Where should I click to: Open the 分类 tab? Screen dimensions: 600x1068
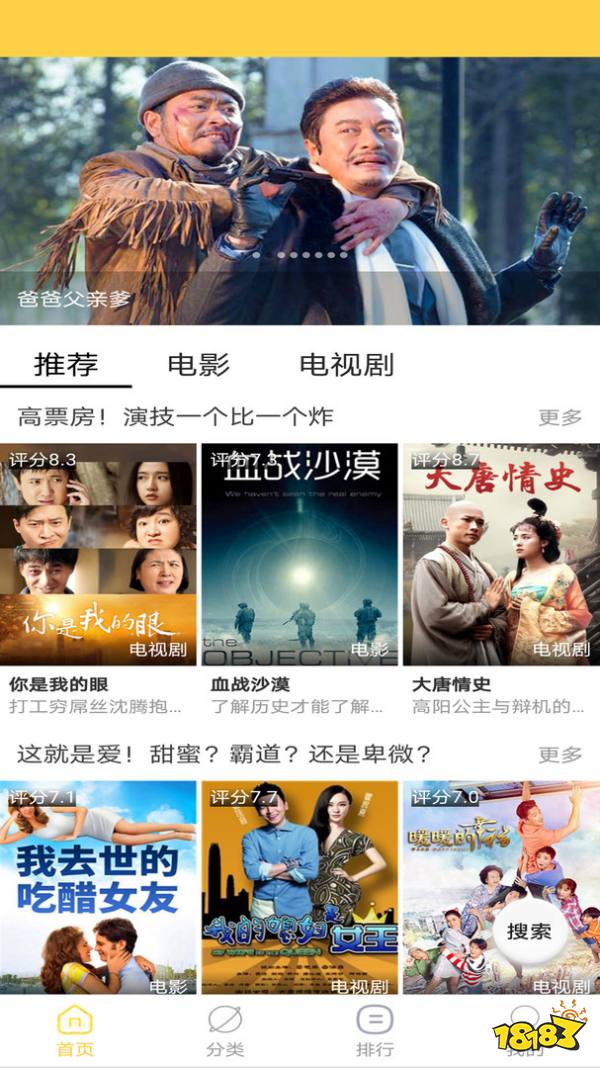225,1031
